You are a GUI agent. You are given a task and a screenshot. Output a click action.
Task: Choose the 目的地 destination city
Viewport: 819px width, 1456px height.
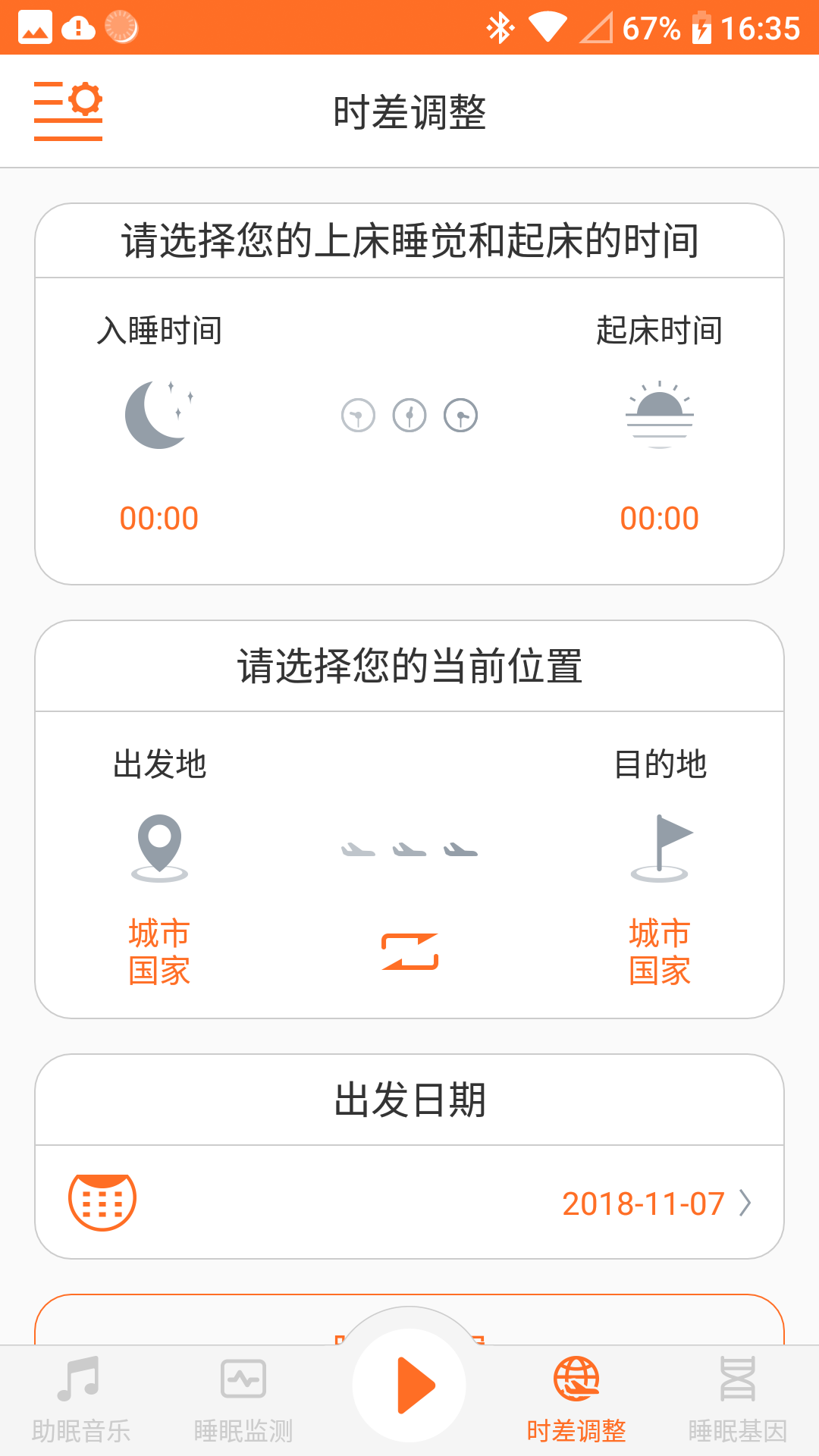click(659, 951)
